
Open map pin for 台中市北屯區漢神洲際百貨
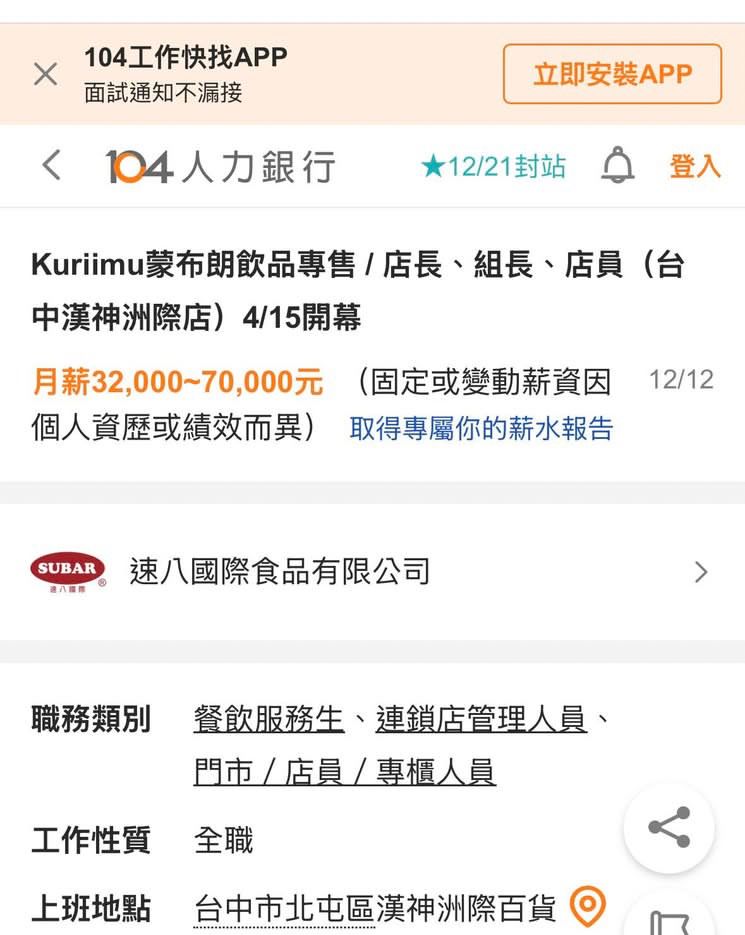(x=588, y=907)
